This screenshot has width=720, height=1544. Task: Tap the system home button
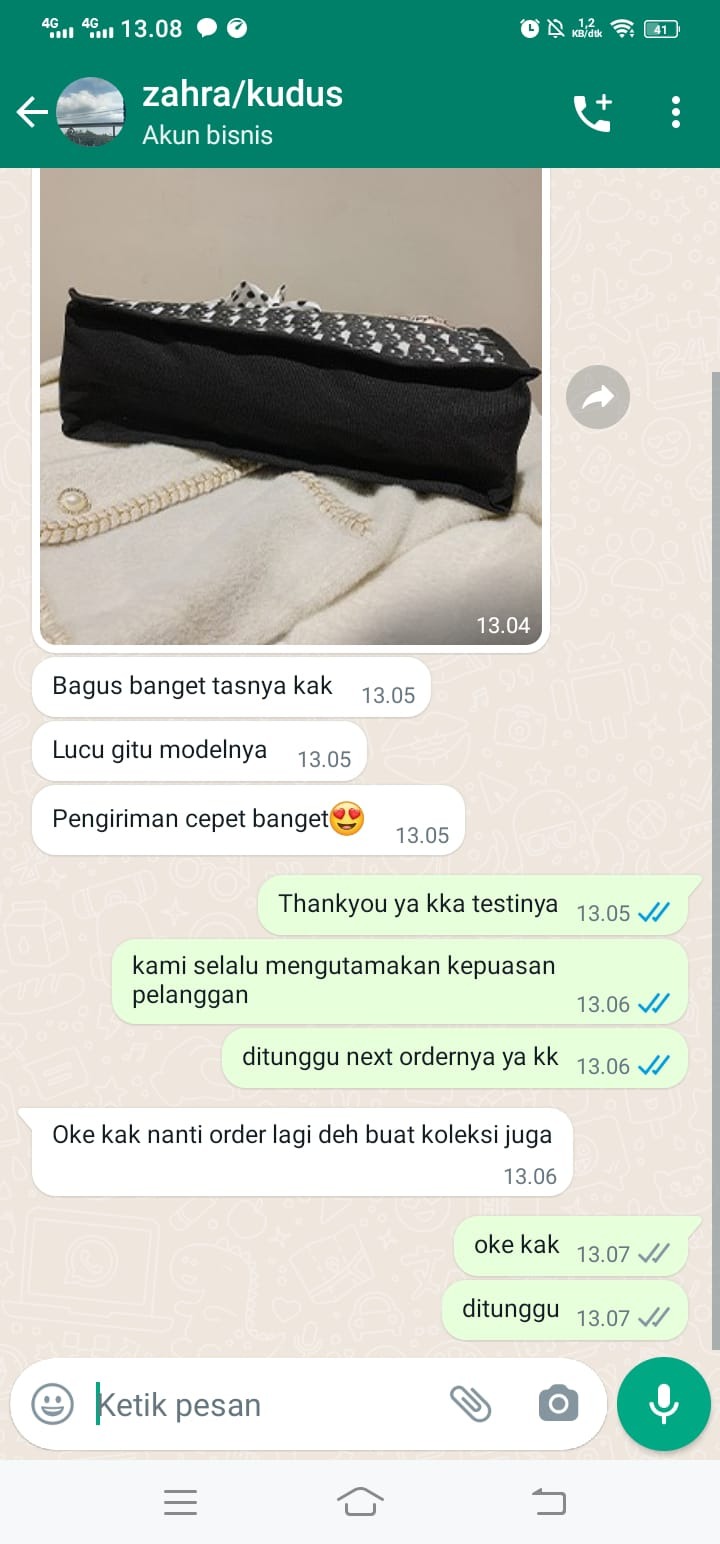tap(360, 1502)
